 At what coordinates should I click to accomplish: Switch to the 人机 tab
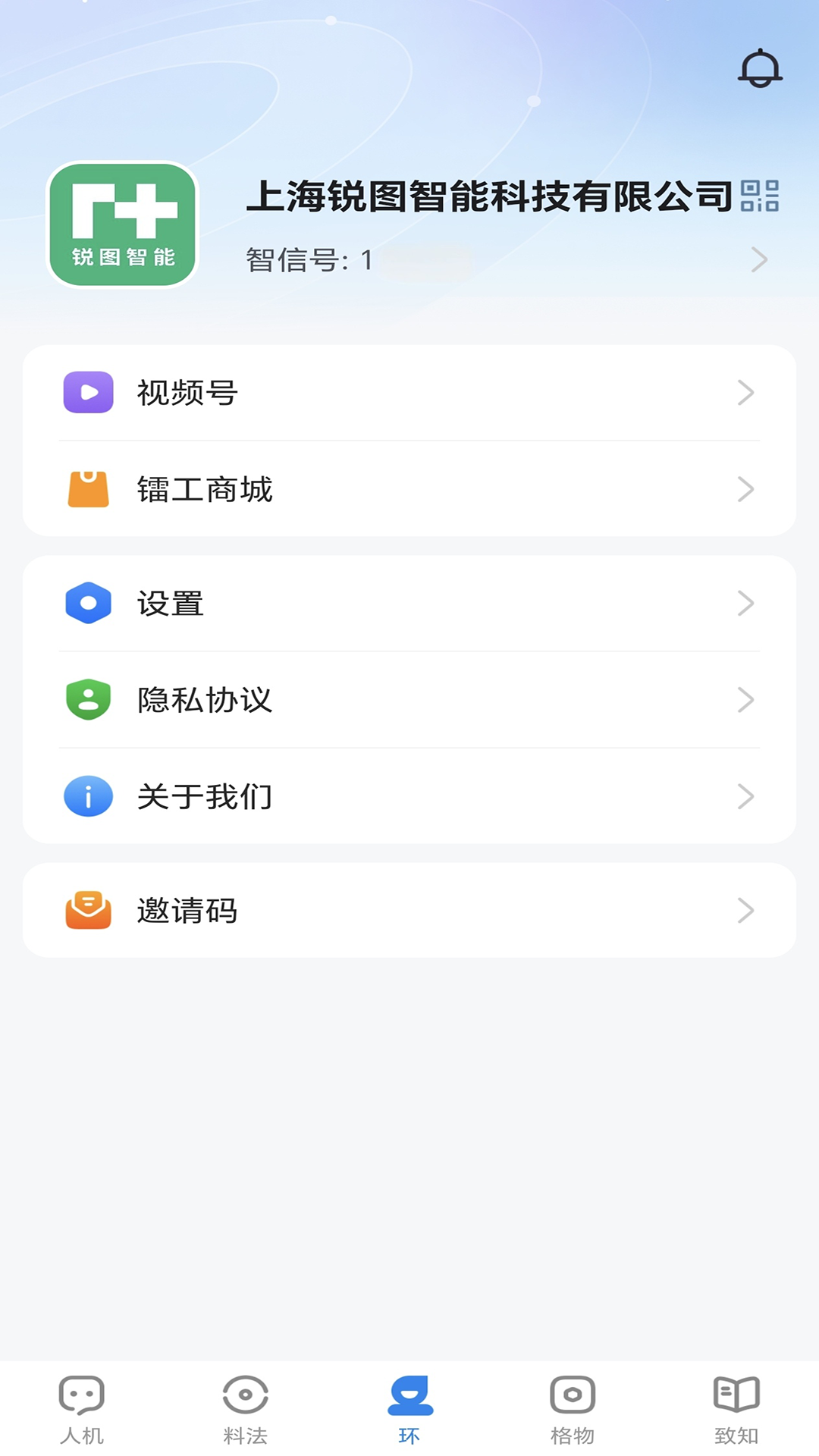pos(81,1410)
